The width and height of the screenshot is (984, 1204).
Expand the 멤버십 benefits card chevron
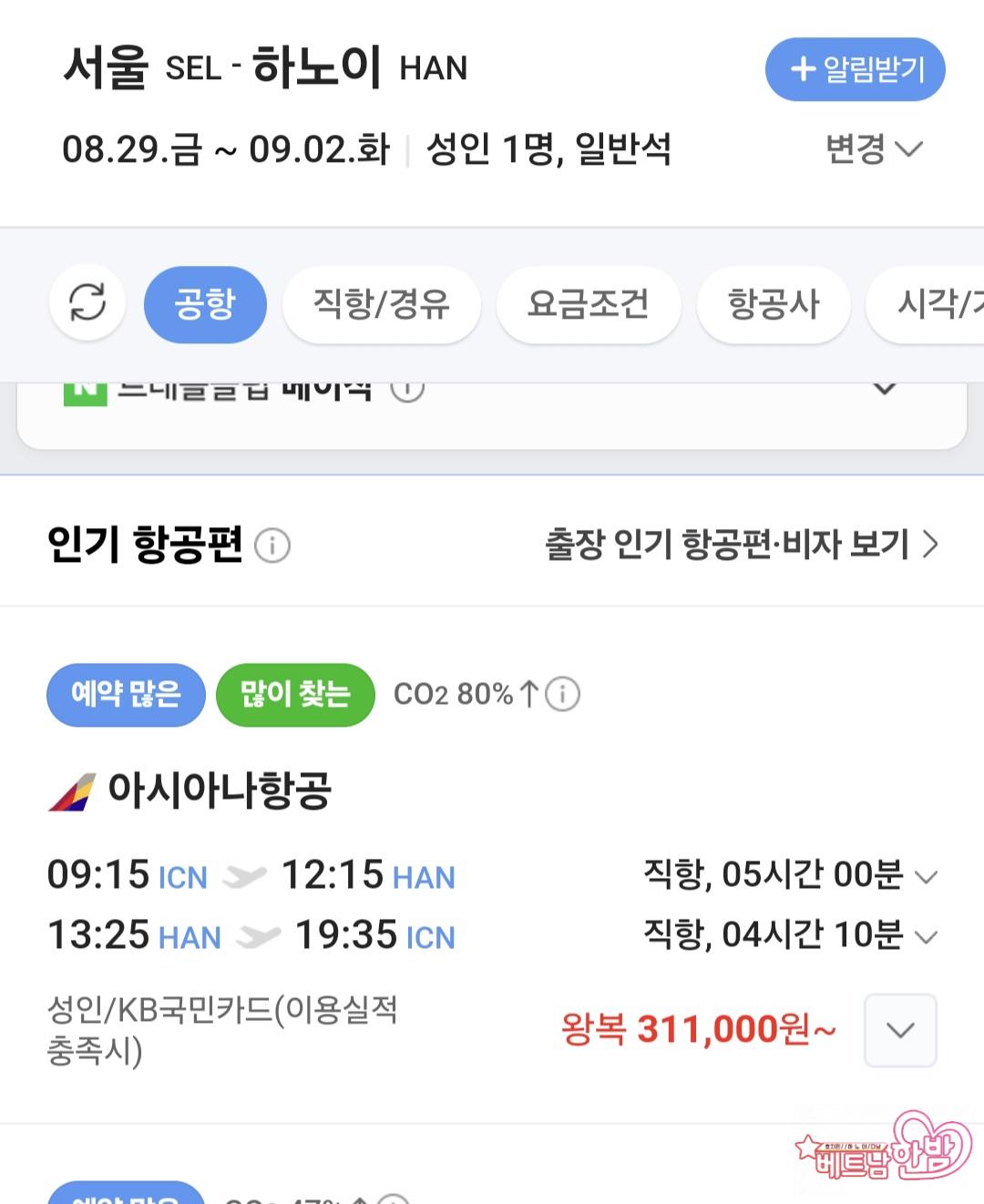884,390
